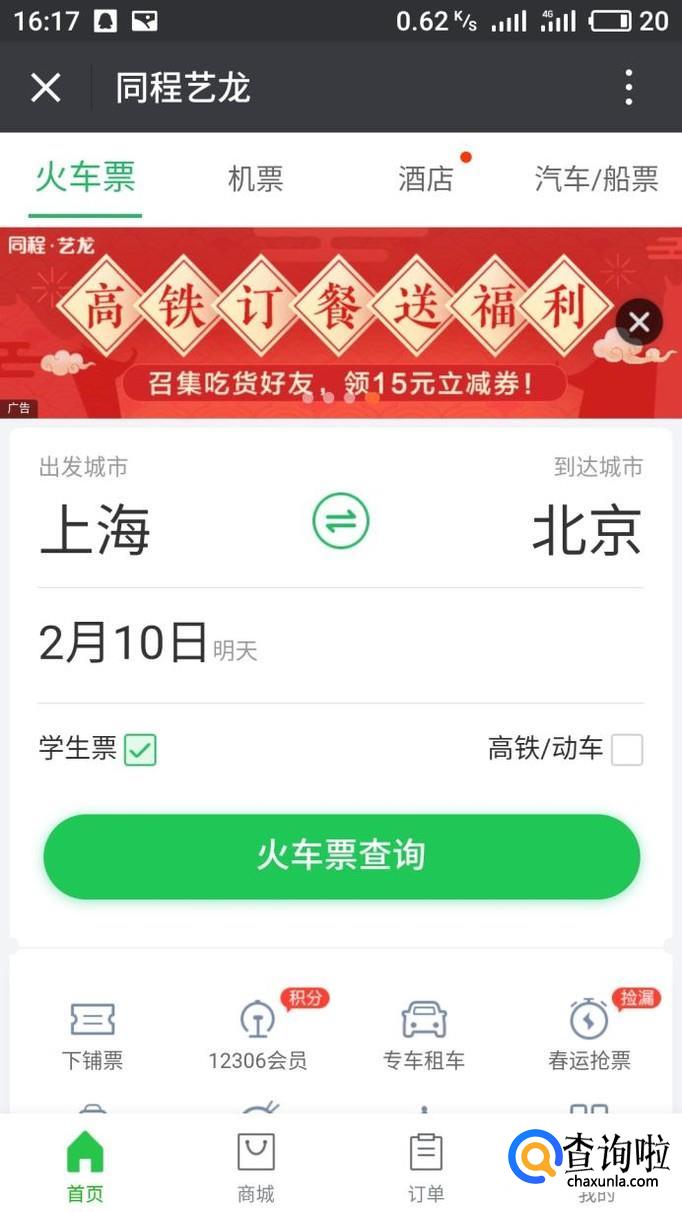This screenshot has height=1212, width=682.
Task: Go to the 订单 tab
Action: 426,1166
